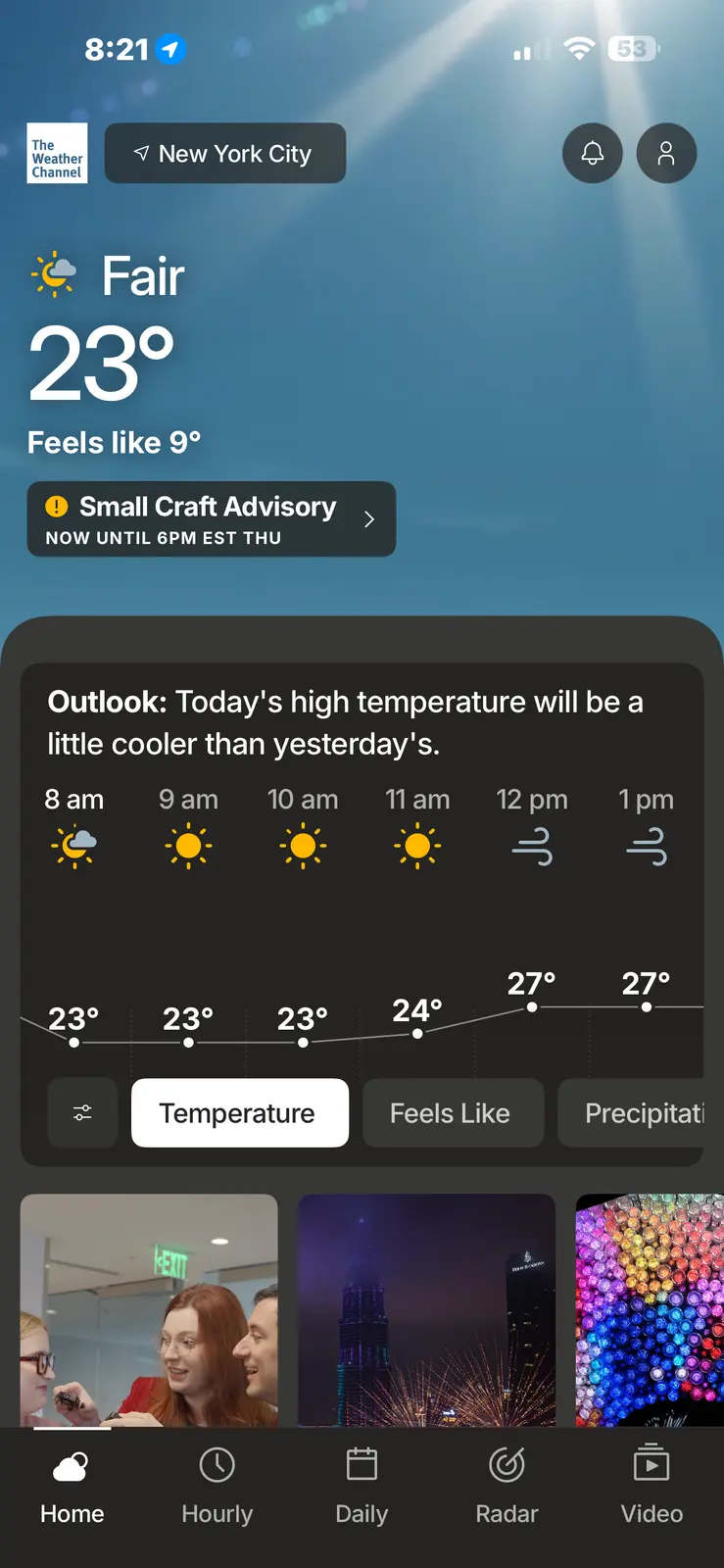Image resolution: width=724 pixels, height=1568 pixels.
Task: Open the colorful lights video
Action: coord(650,1309)
